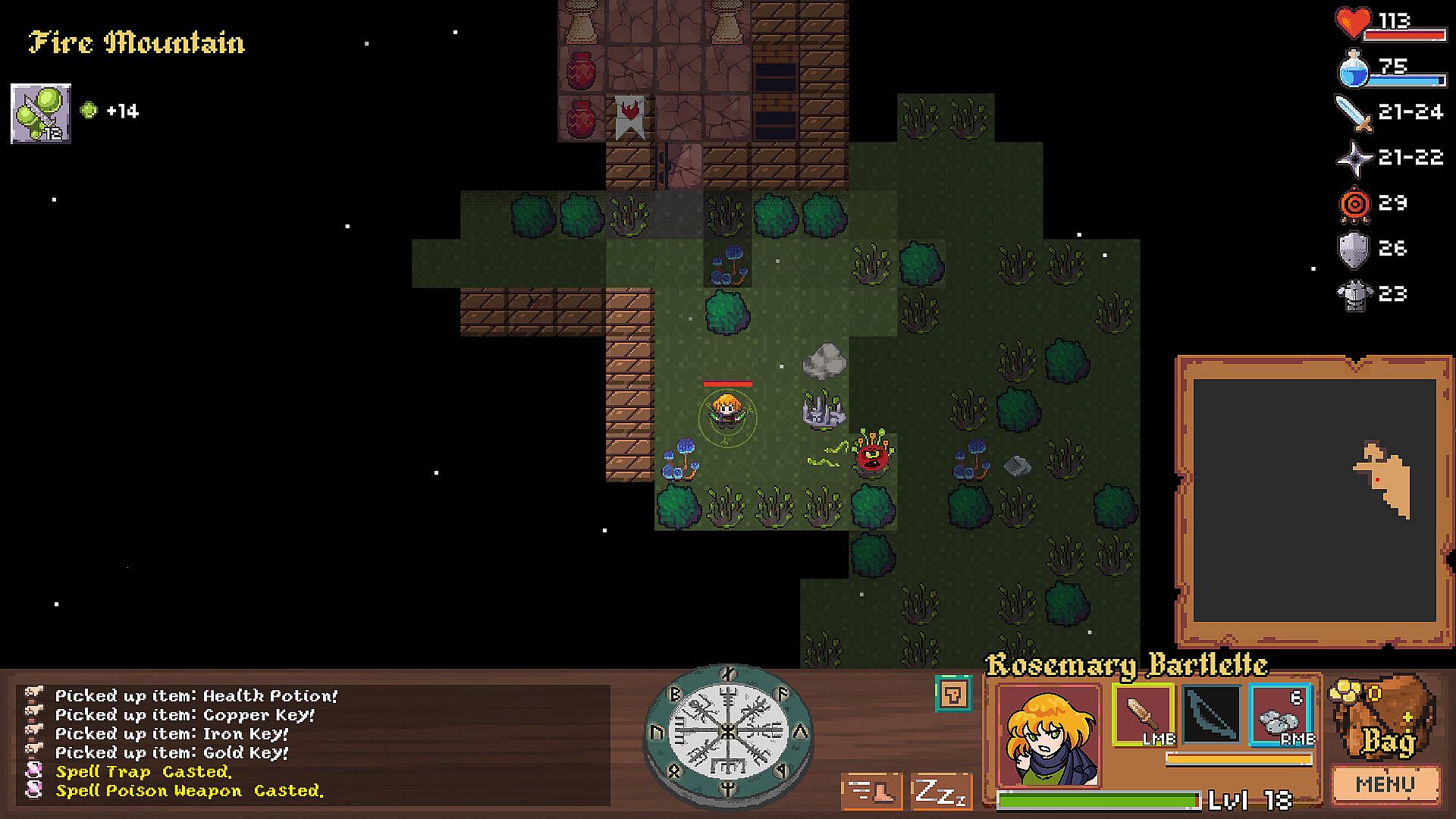Select the LMB dagger weapon slot
This screenshot has width=1456, height=819.
pyautogui.click(x=1143, y=714)
